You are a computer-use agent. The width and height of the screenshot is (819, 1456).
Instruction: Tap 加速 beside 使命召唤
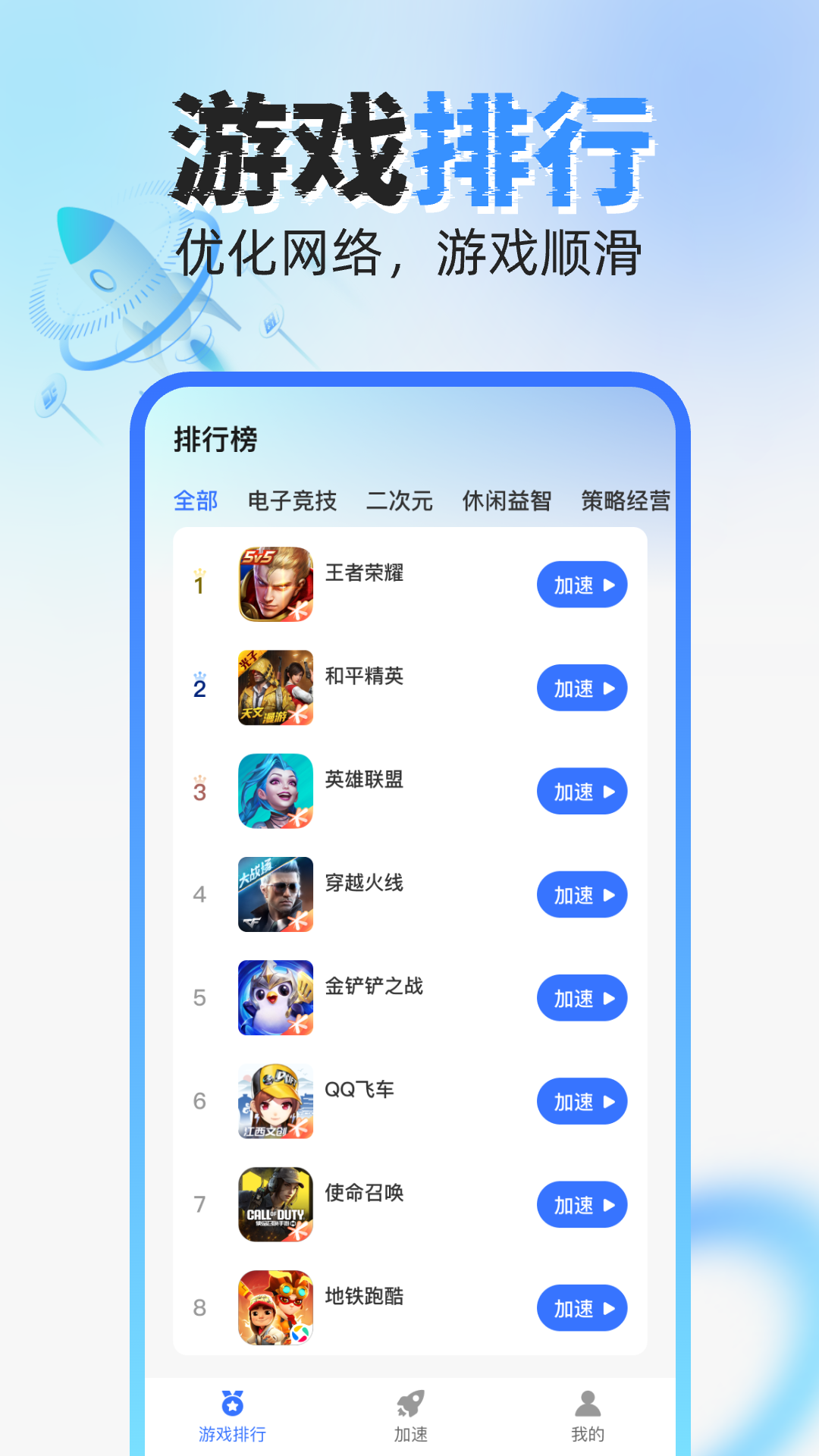pos(582,1205)
